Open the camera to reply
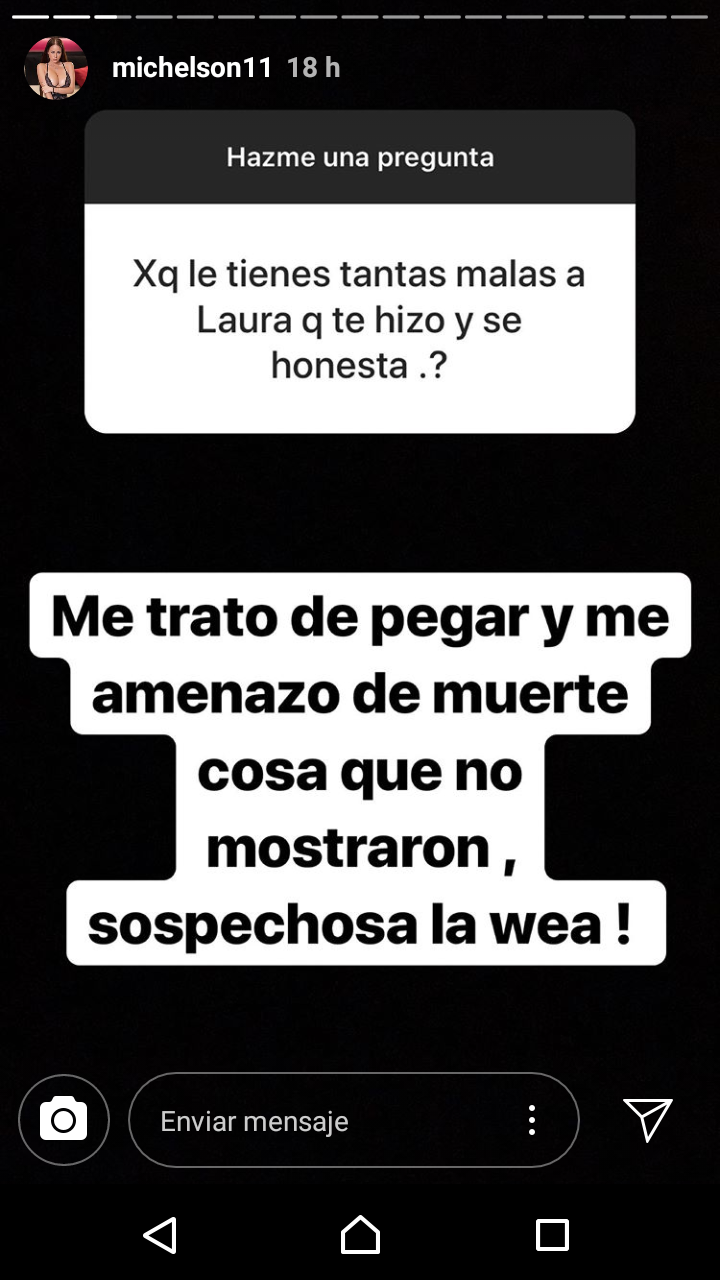 pyautogui.click(x=64, y=1120)
